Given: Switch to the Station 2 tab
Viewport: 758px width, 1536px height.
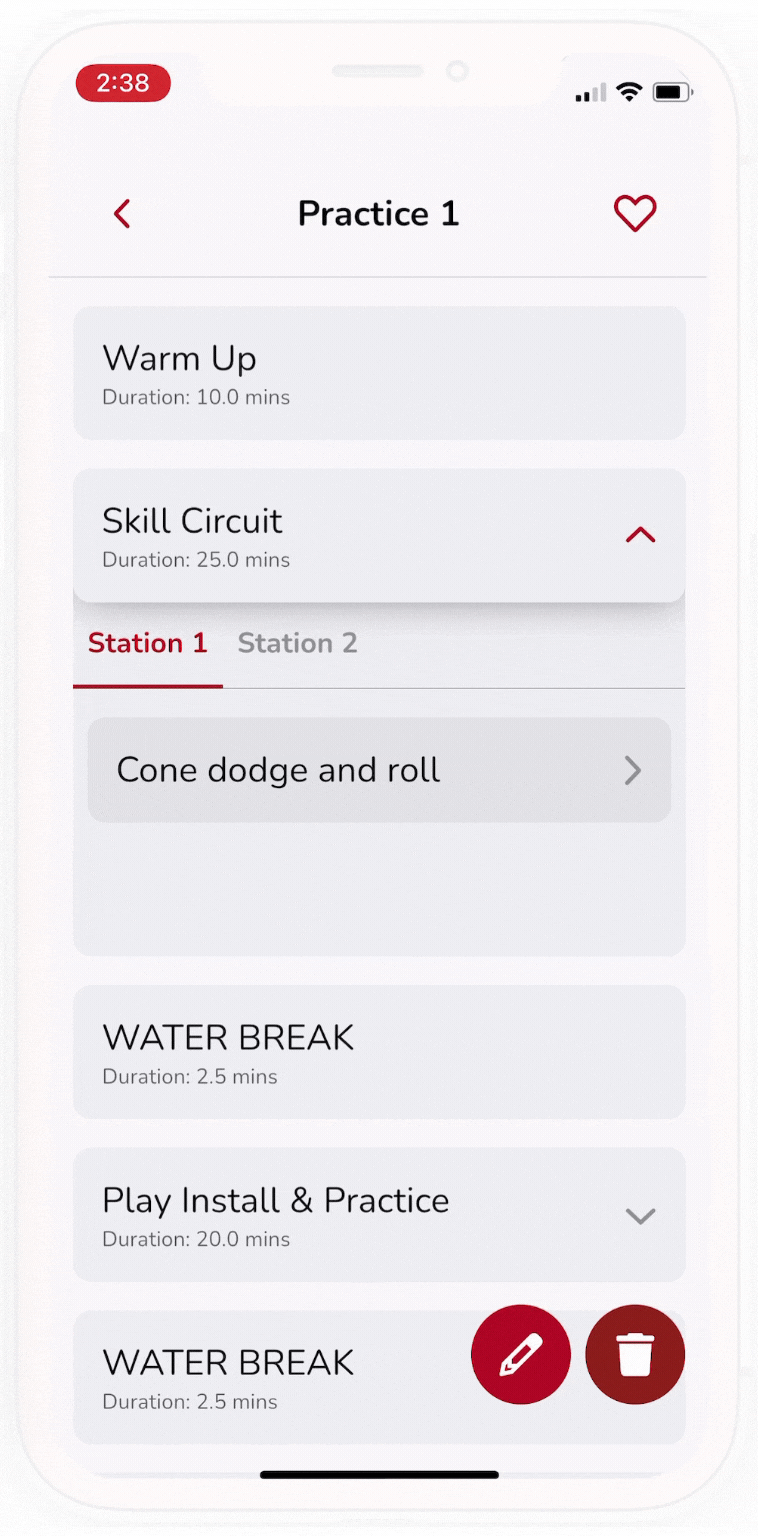Looking at the screenshot, I should pyautogui.click(x=297, y=643).
